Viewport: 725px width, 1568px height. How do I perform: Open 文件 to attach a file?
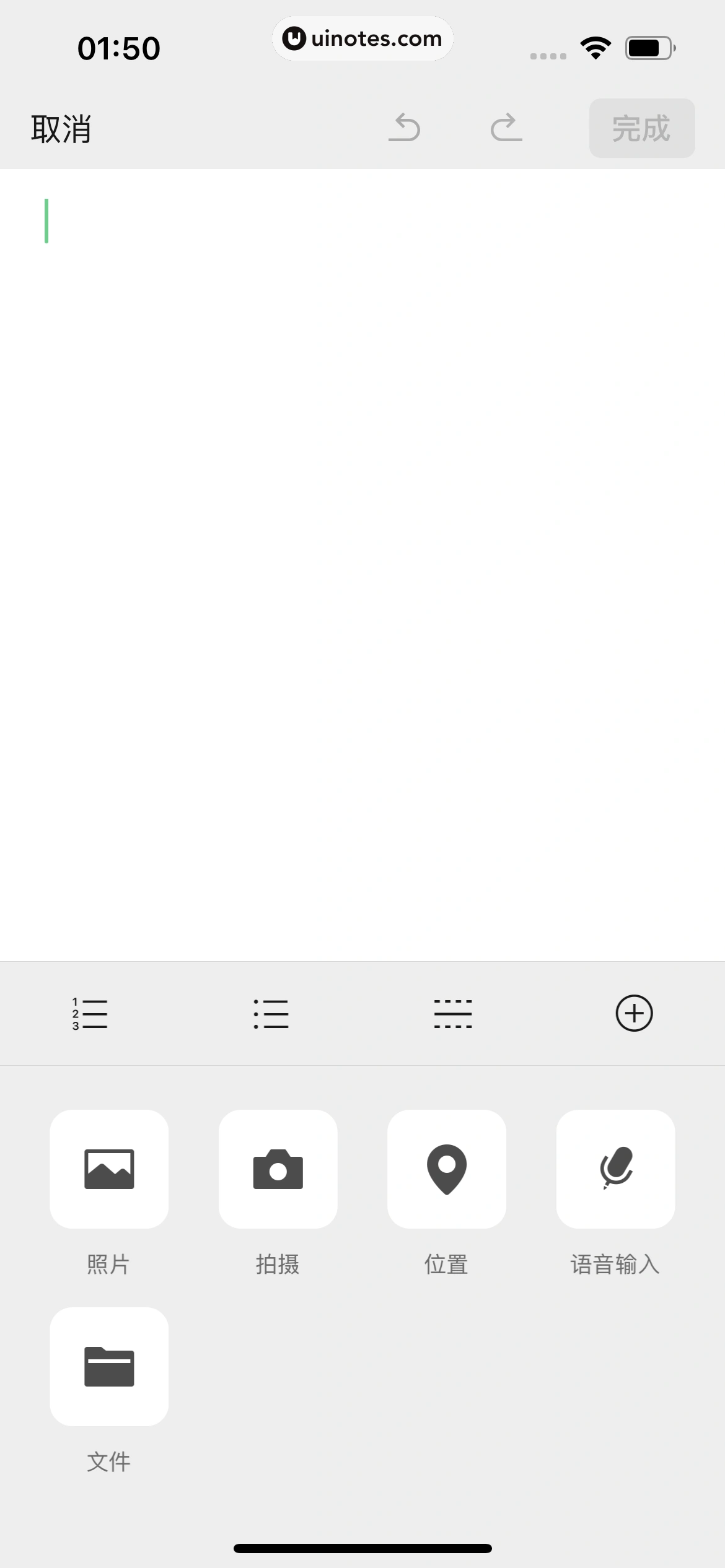coord(109,1369)
